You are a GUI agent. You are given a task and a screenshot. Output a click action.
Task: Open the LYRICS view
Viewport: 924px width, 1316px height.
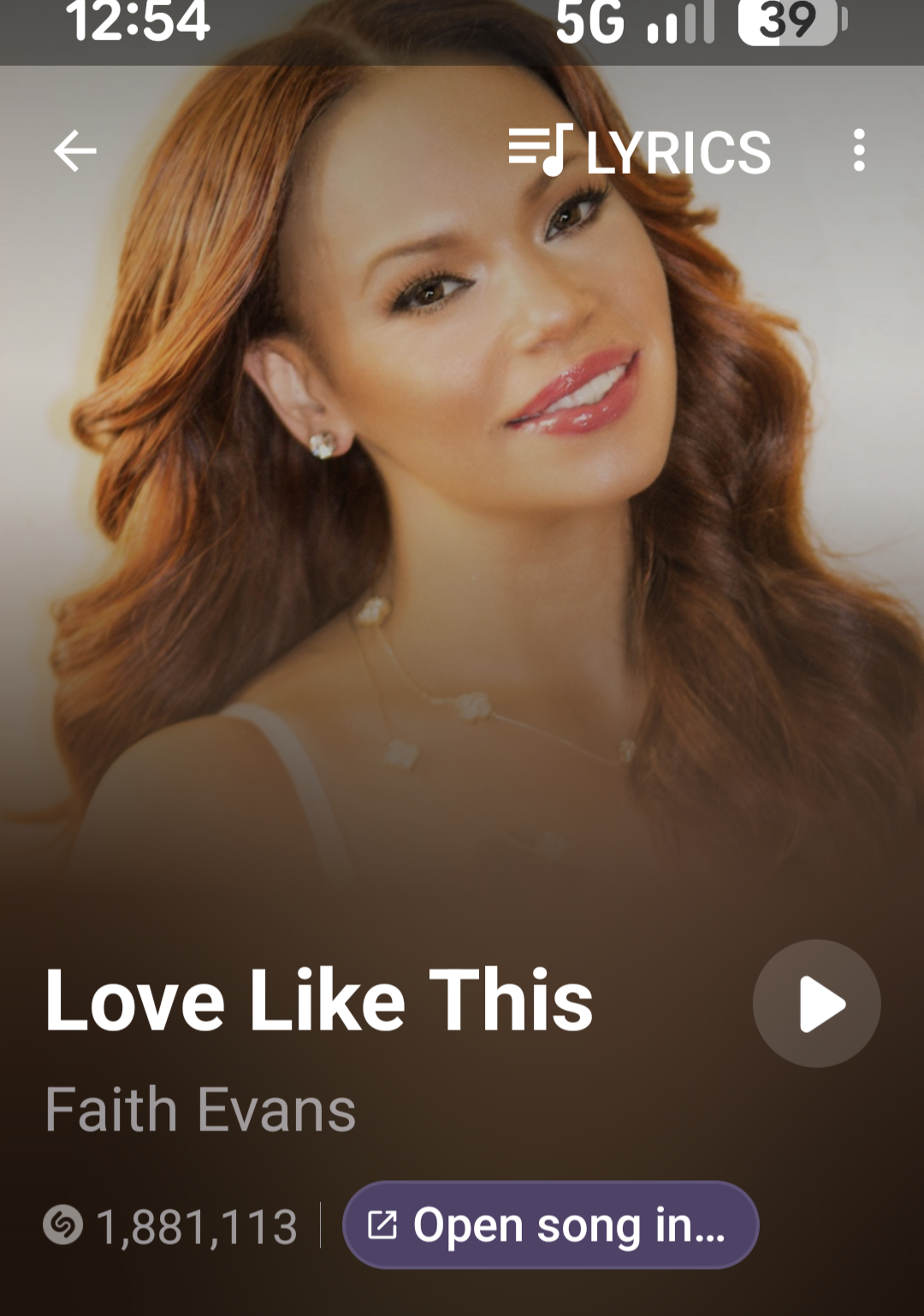point(640,151)
